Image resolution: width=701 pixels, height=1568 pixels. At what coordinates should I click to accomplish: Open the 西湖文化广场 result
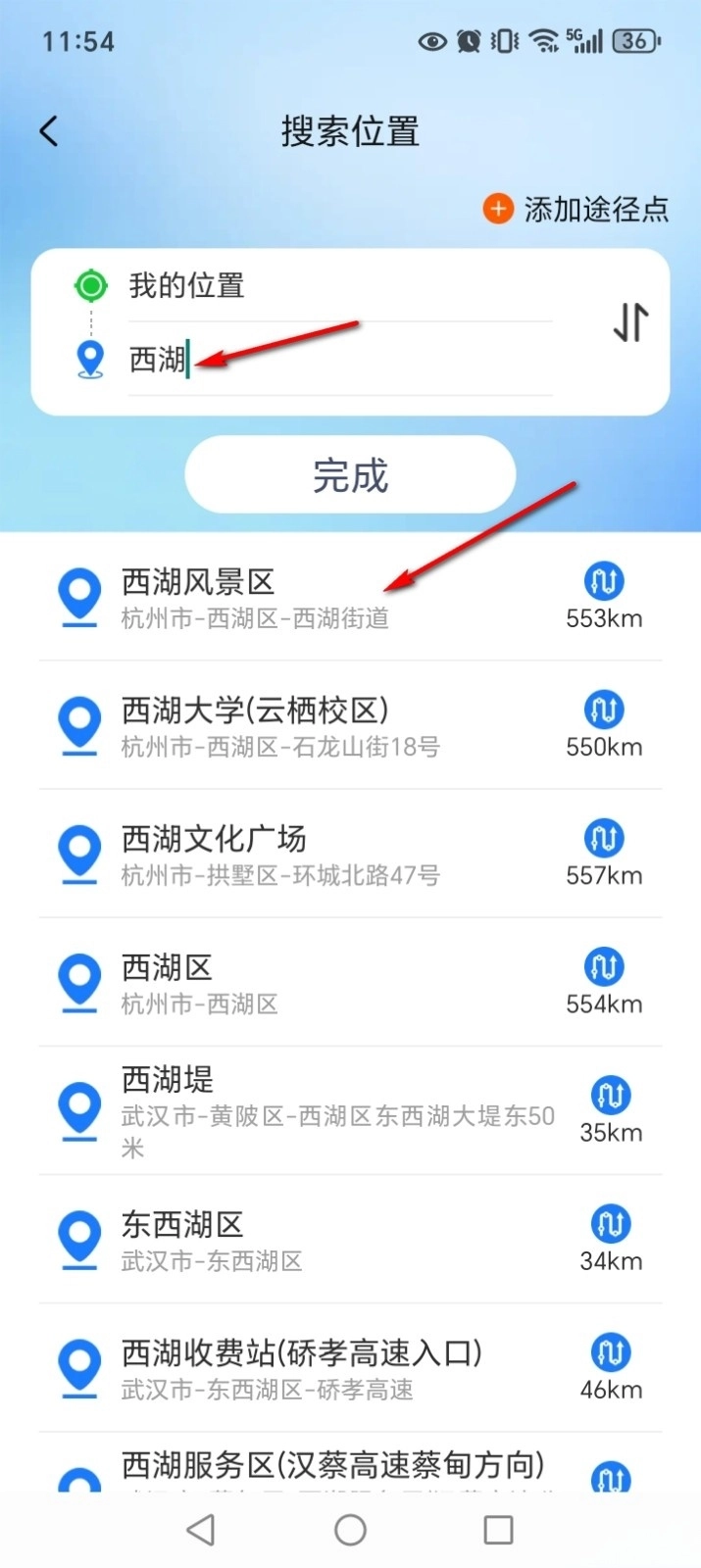294,855
